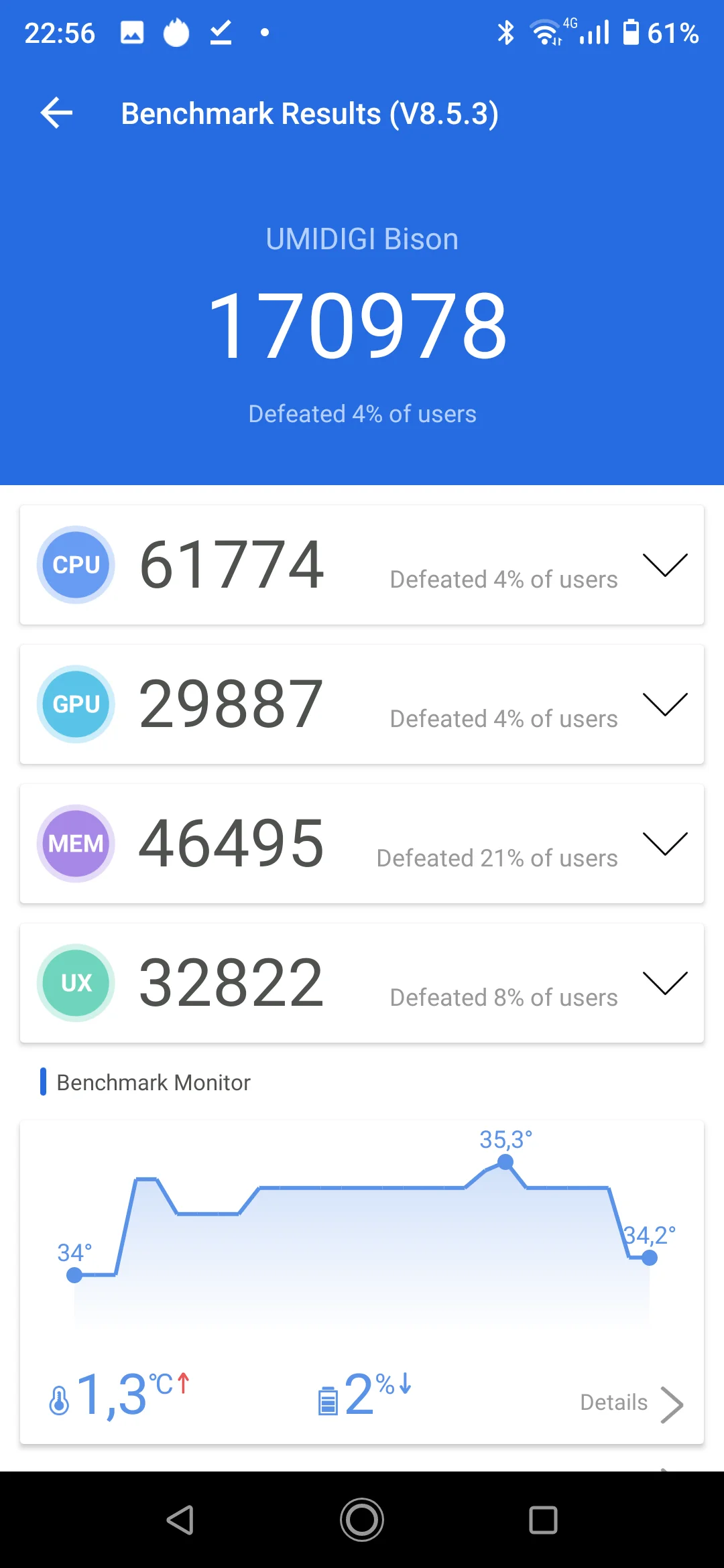This screenshot has width=724, height=1568.
Task: Expand the UX score section
Action: 664,983
